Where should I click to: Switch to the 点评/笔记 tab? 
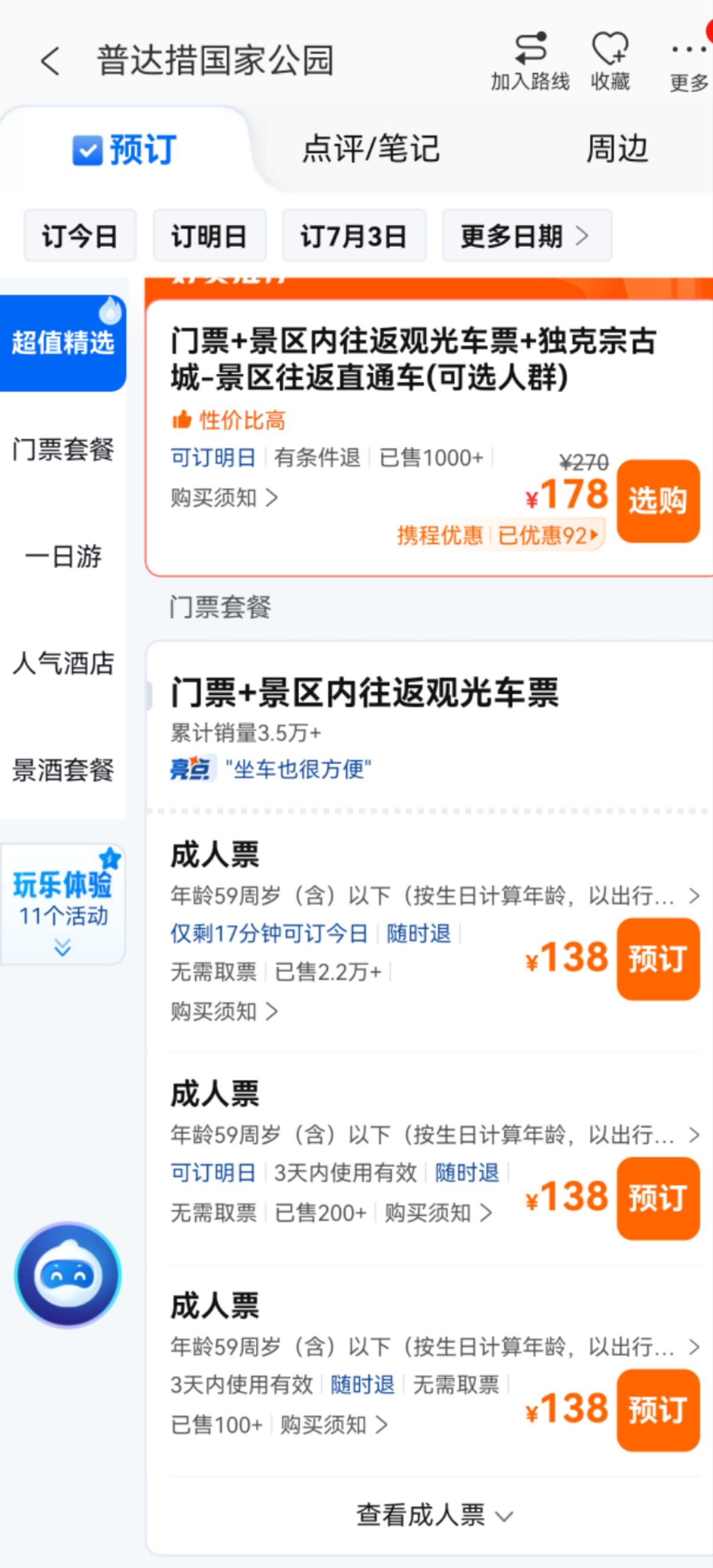pos(371,149)
